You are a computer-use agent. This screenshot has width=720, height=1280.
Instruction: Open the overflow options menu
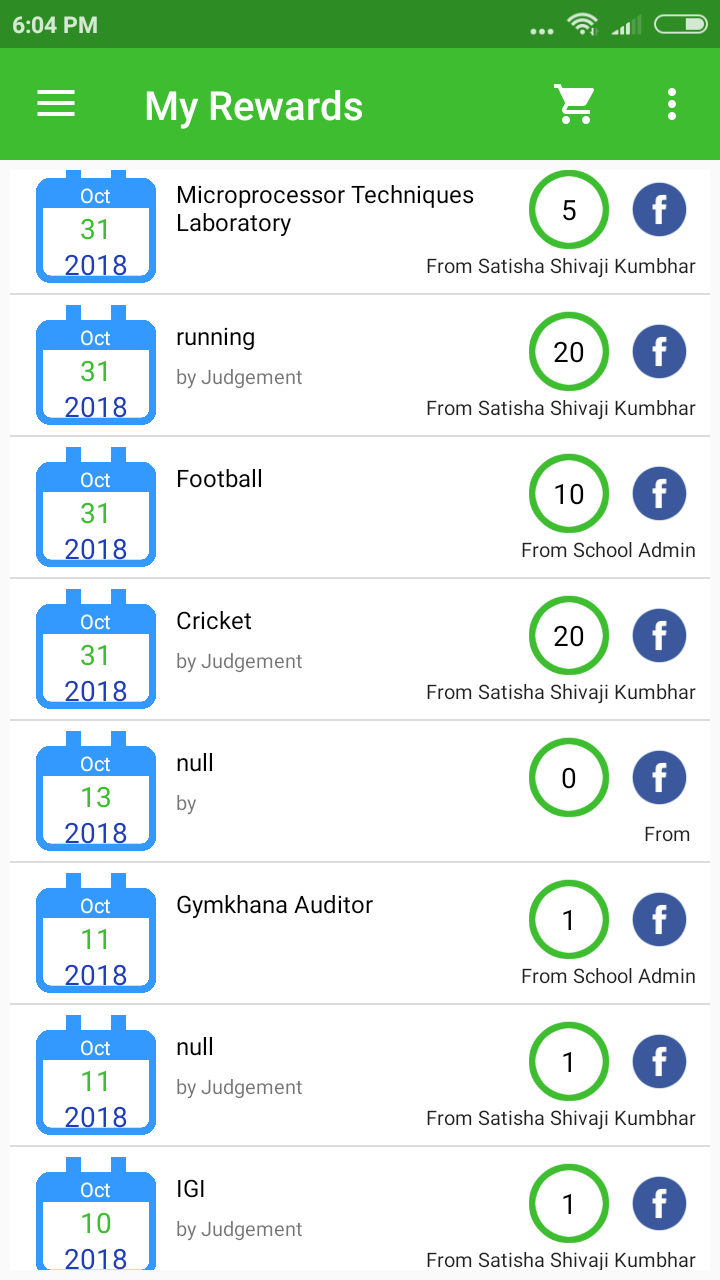(x=671, y=104)
